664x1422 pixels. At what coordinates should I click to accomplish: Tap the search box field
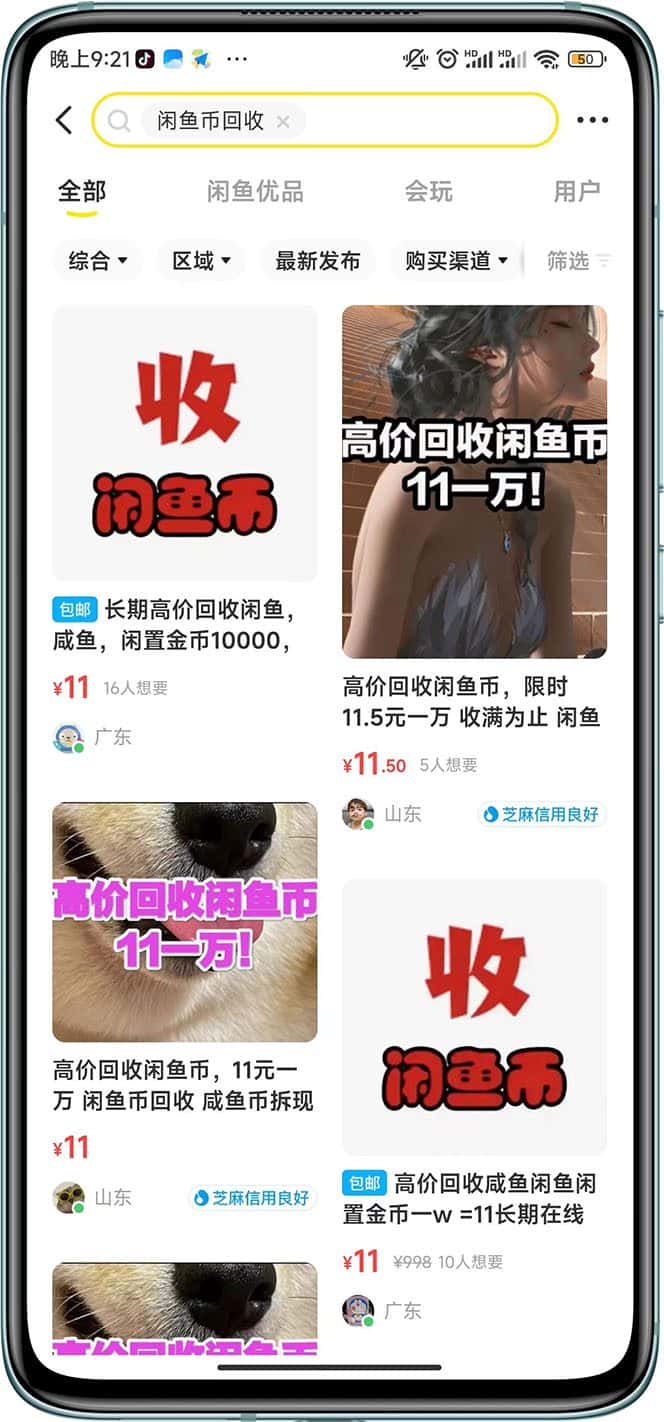pos(420,121)
